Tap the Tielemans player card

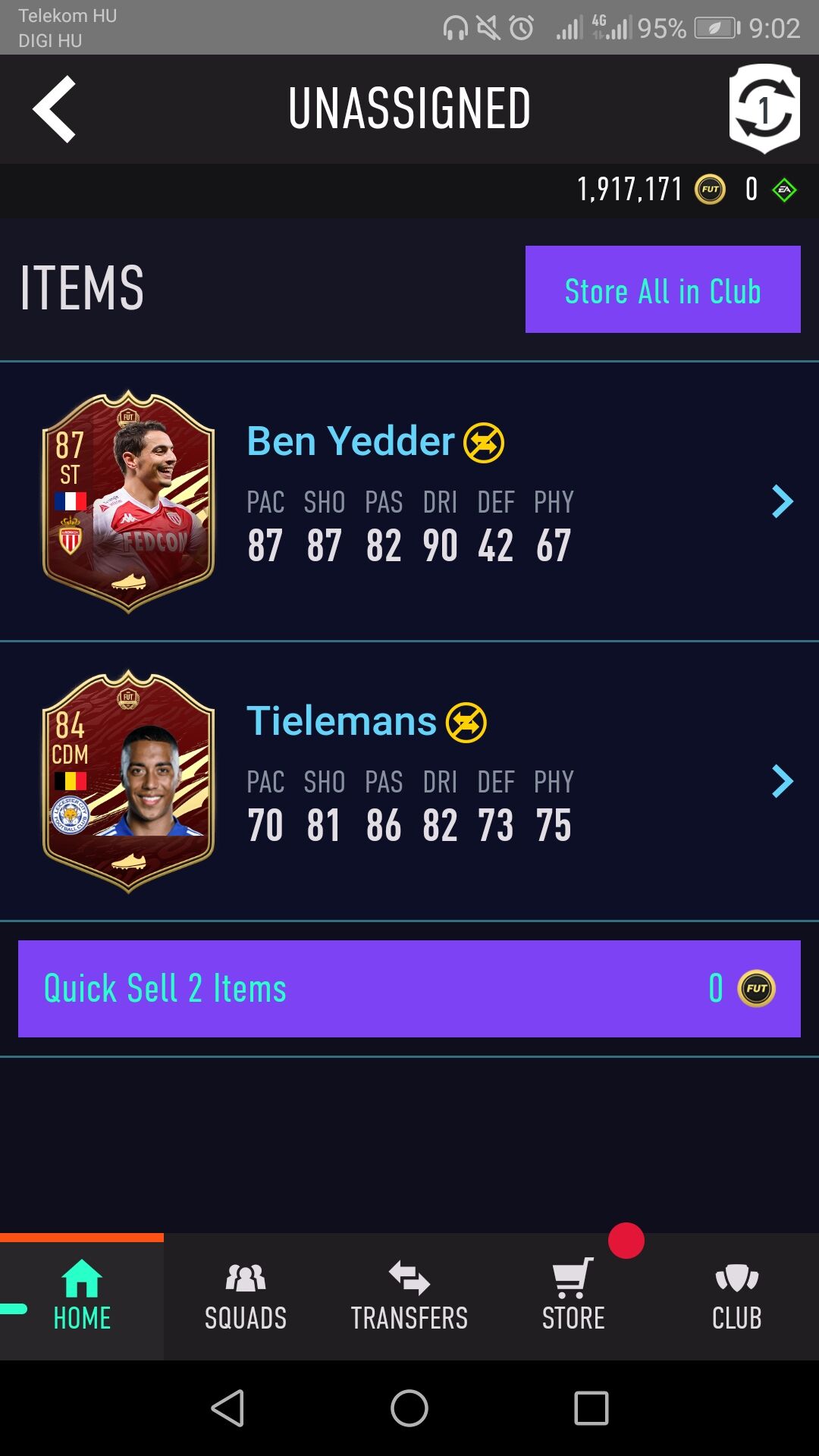(x=128, y=781)
